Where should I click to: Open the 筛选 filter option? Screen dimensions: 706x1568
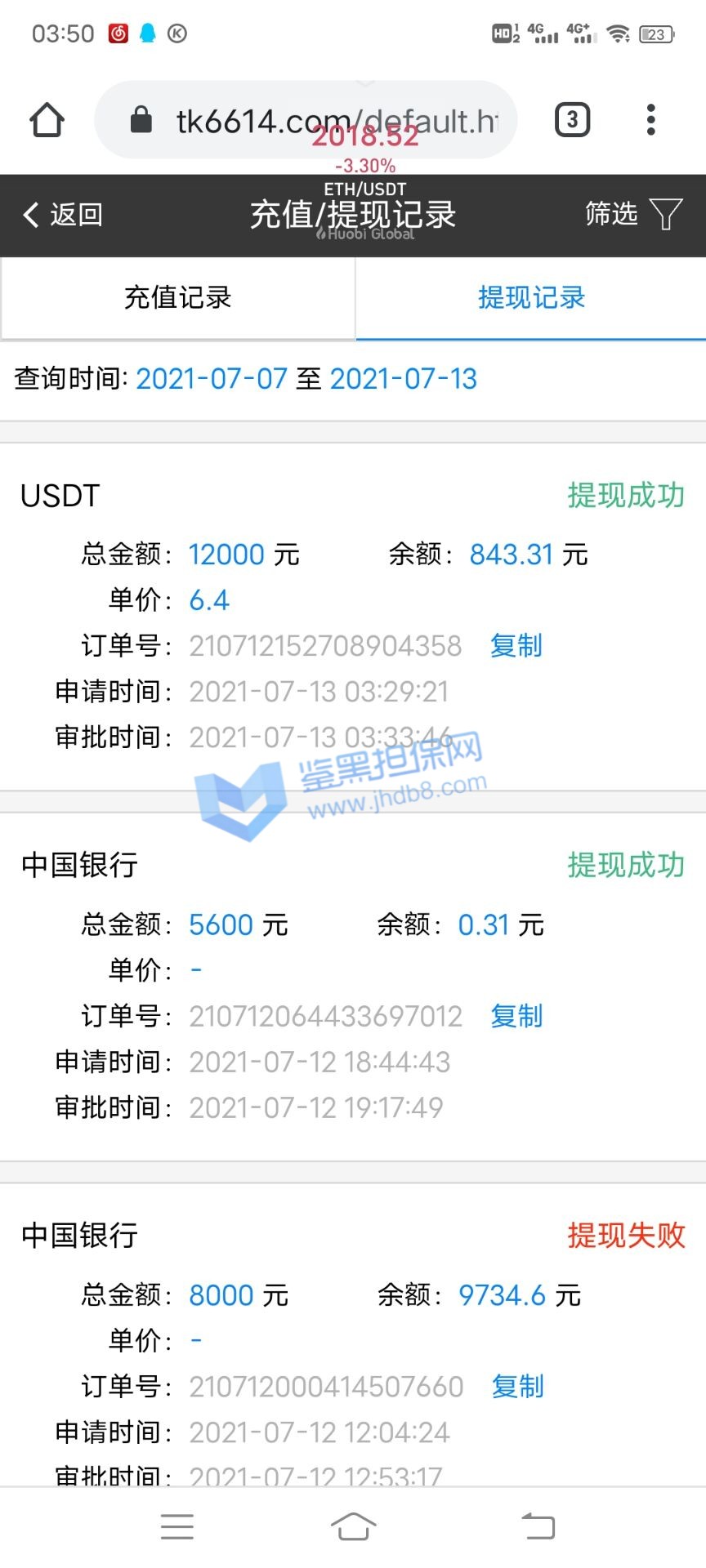click(633, 215)
